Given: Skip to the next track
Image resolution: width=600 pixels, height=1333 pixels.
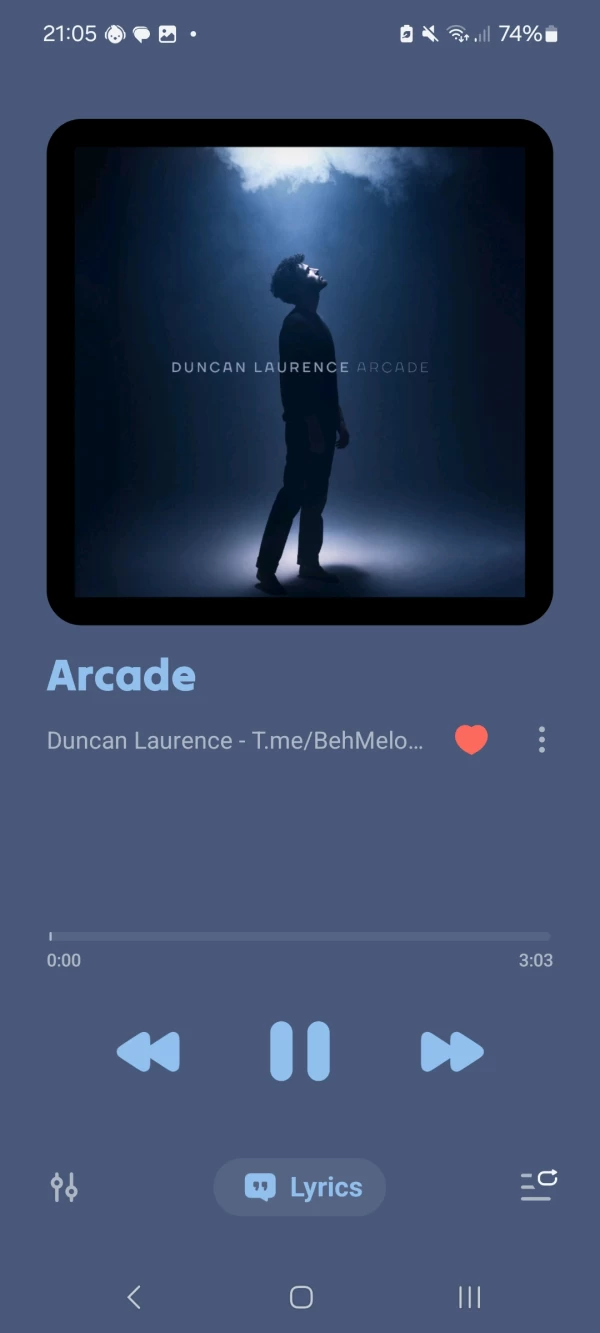Looking at the screenshot, I should point(452,1052).
